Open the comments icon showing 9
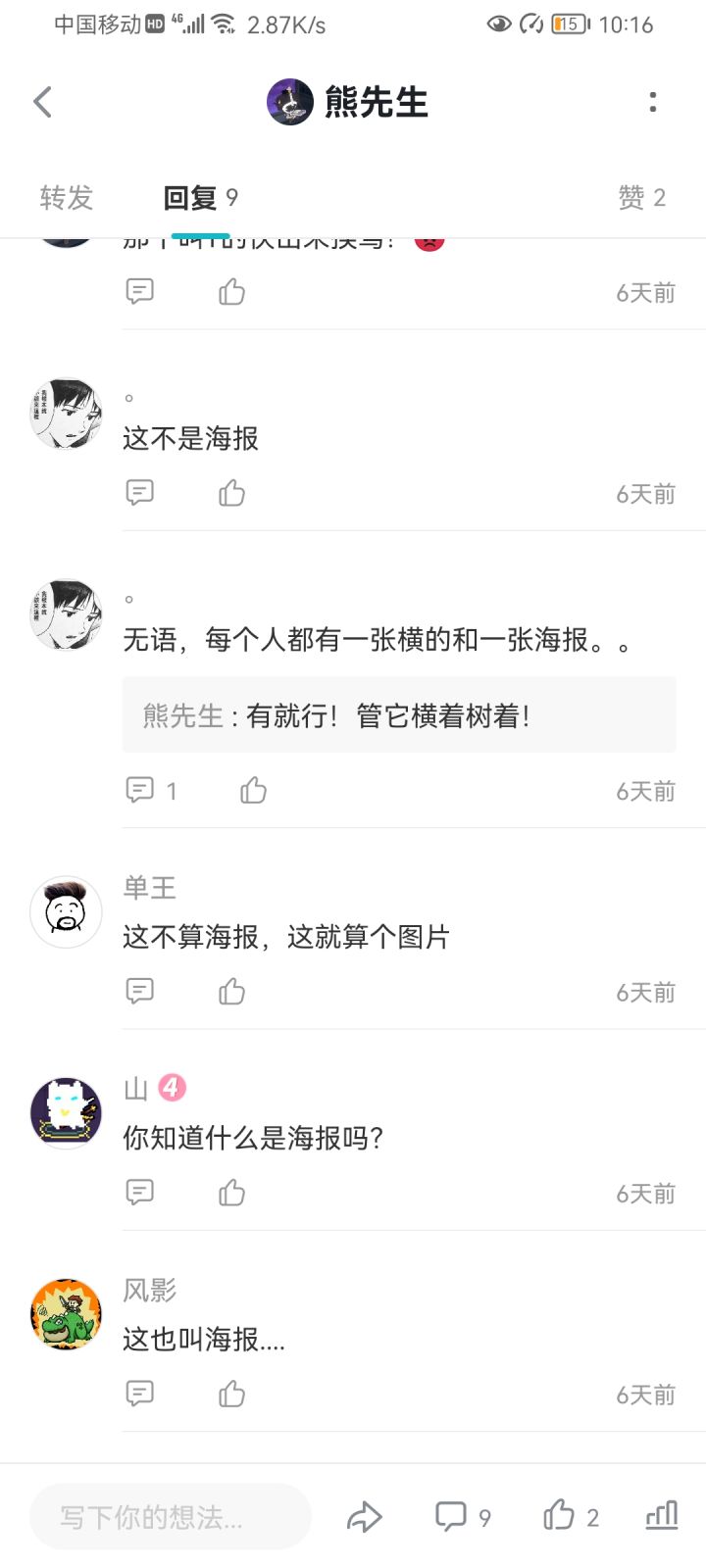The height and width of the screenshot is (1568, 706). (x=463, y=1517)
